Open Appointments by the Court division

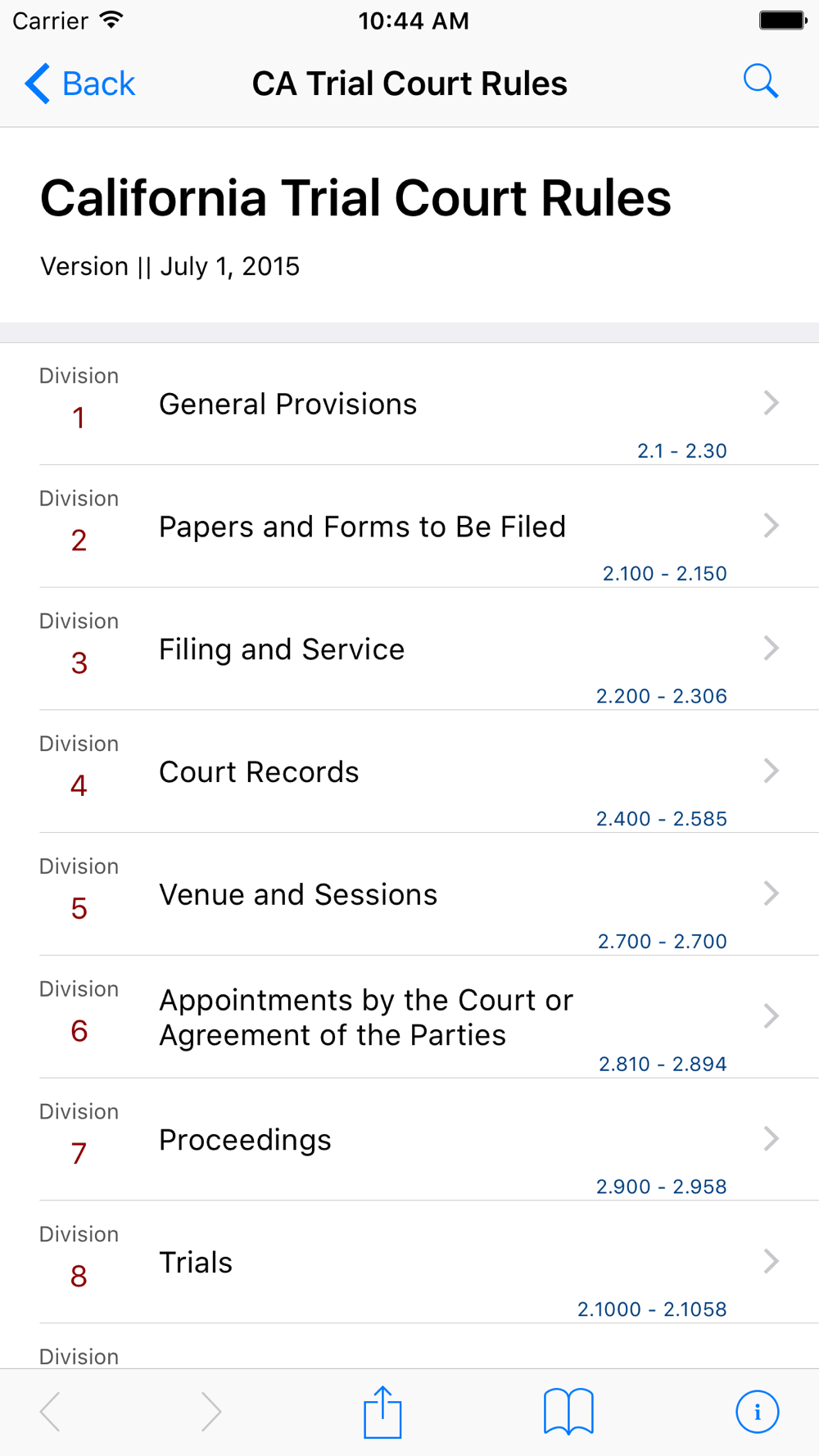pyautogui.click(x=409, y=1017)
